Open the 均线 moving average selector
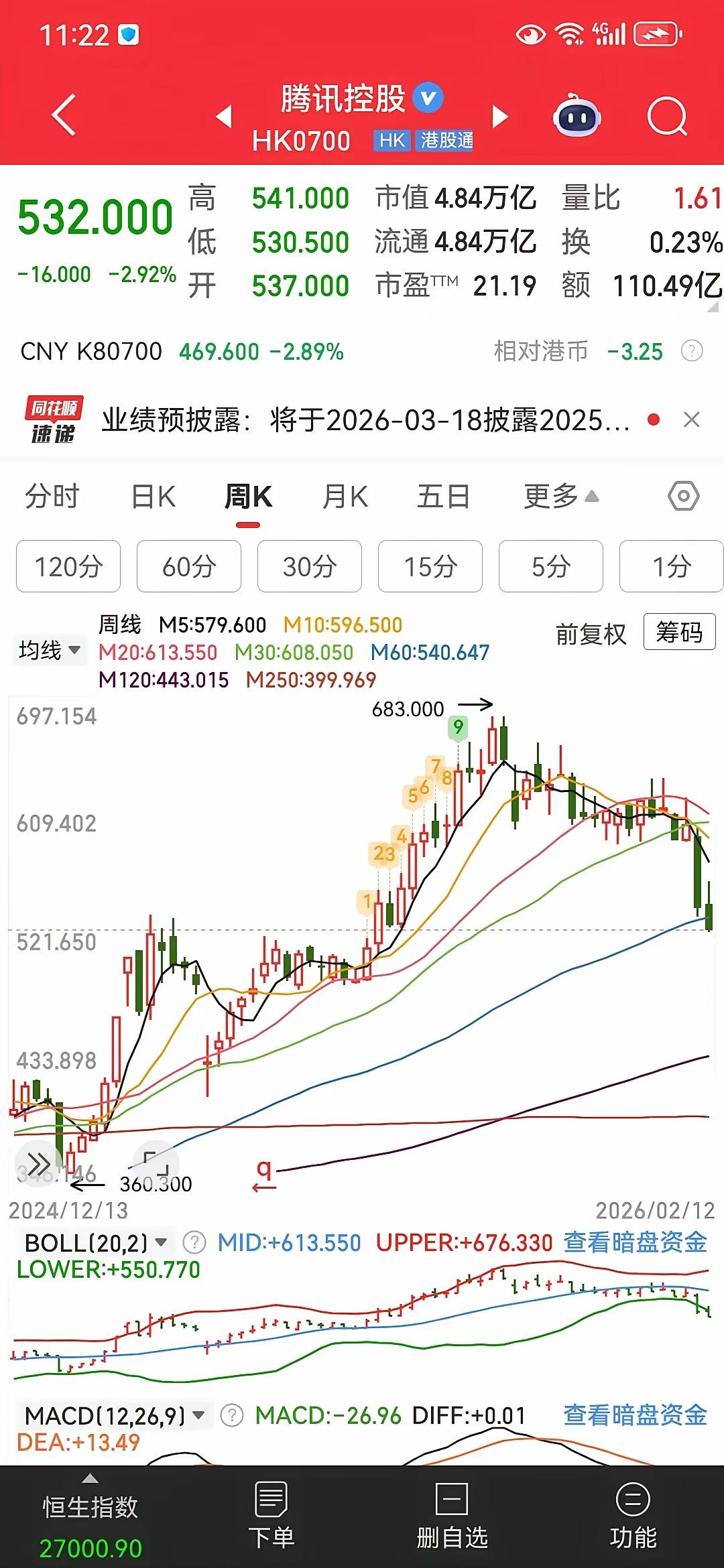The image size is (724, 1568). coord(50,649)
